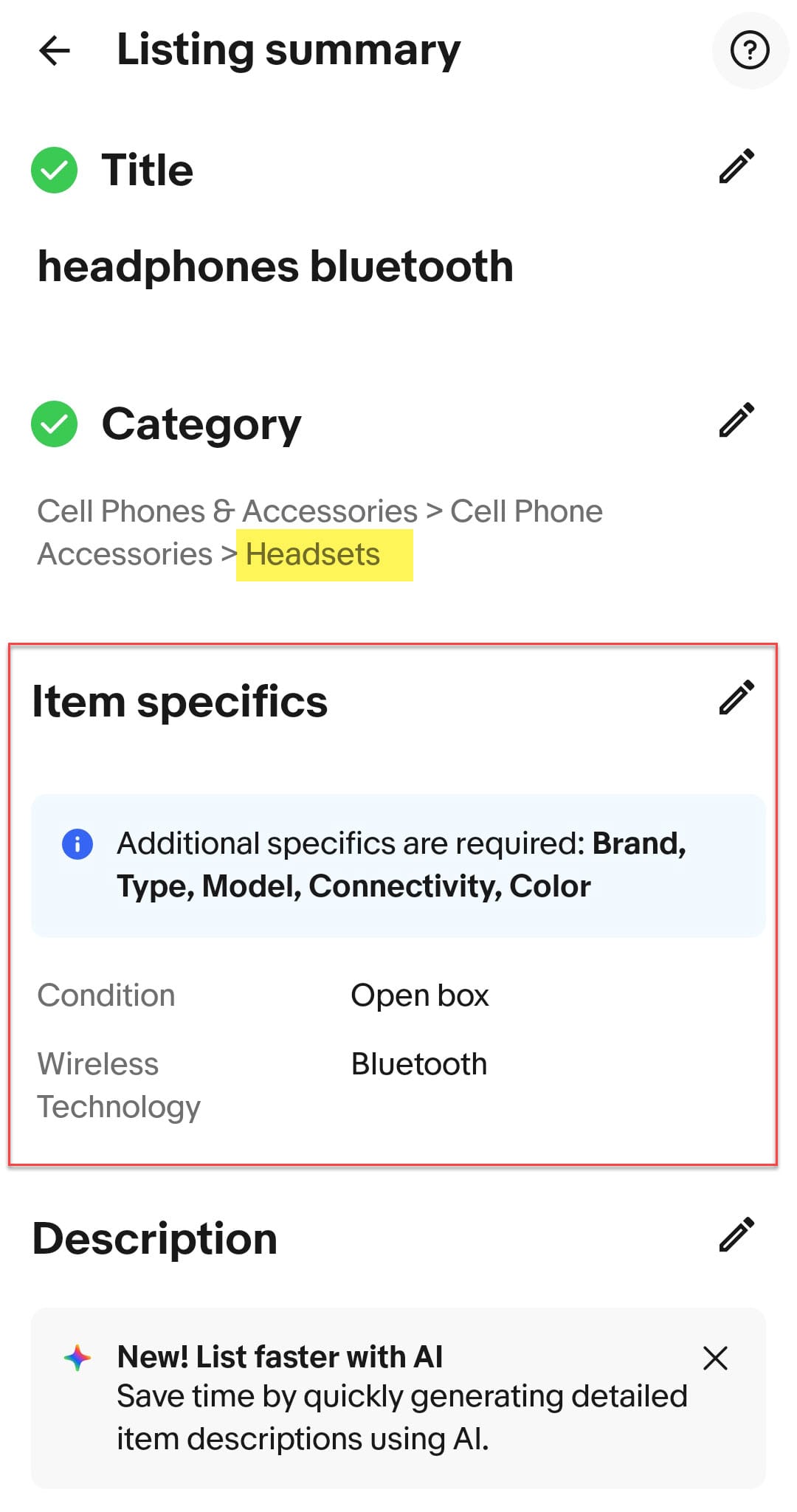Dismiss the List faster with AI banner
The image size is (797, 1512).
point(715,1358)
